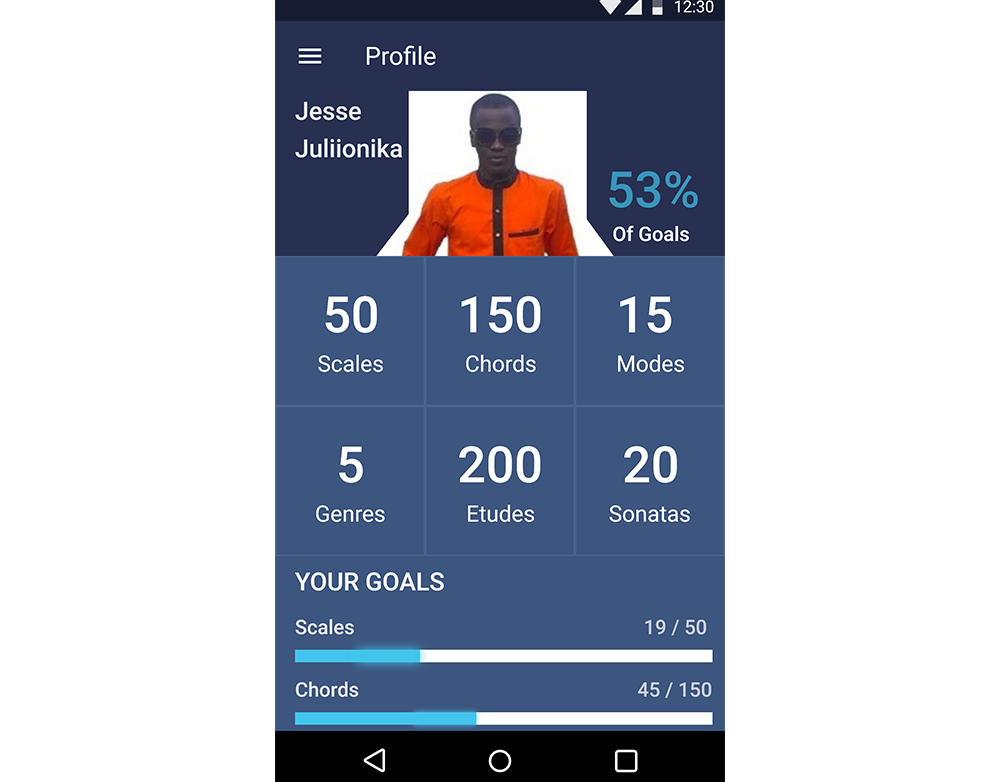Open the 150 Chords tile
Screen dimensions: 1000x782
(x=500, y=331)
